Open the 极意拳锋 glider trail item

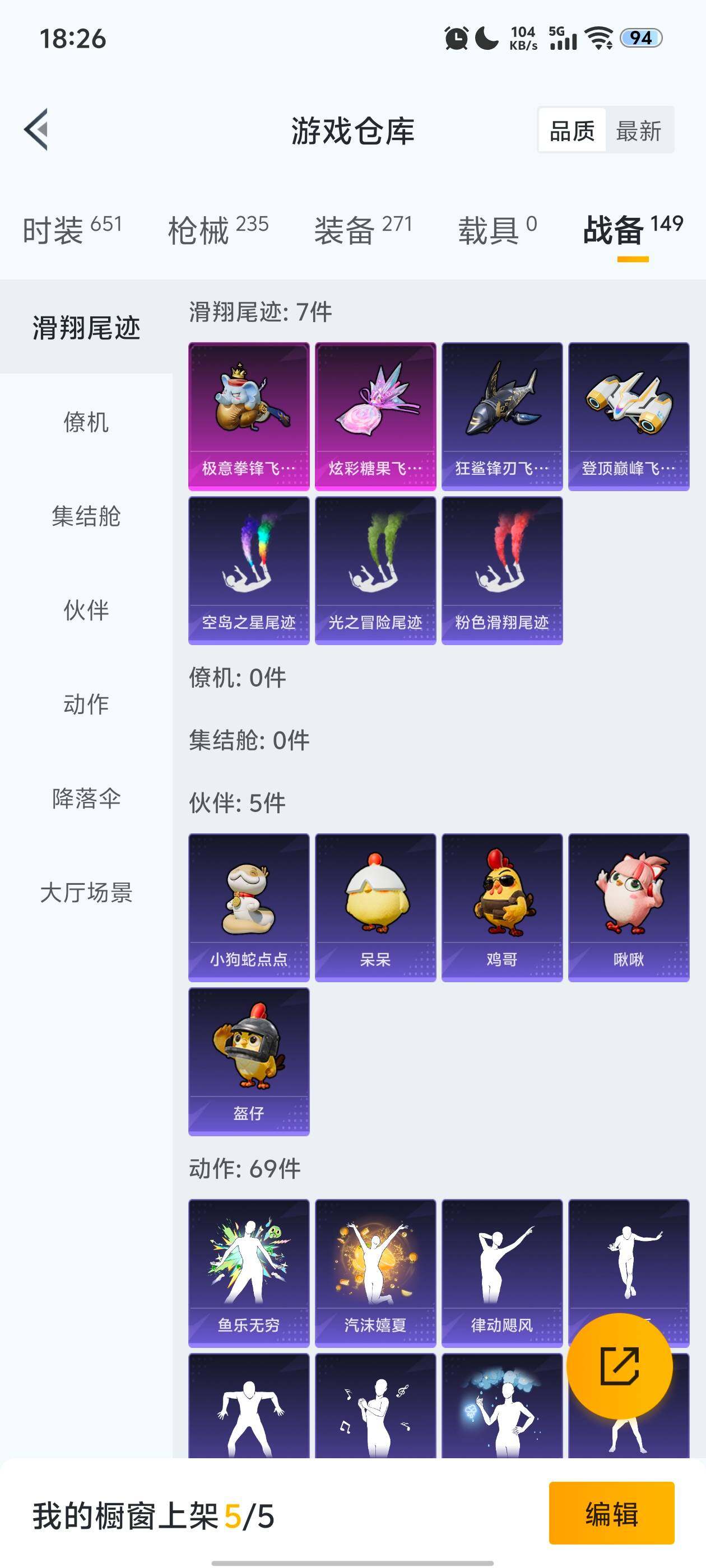[249, 416]
